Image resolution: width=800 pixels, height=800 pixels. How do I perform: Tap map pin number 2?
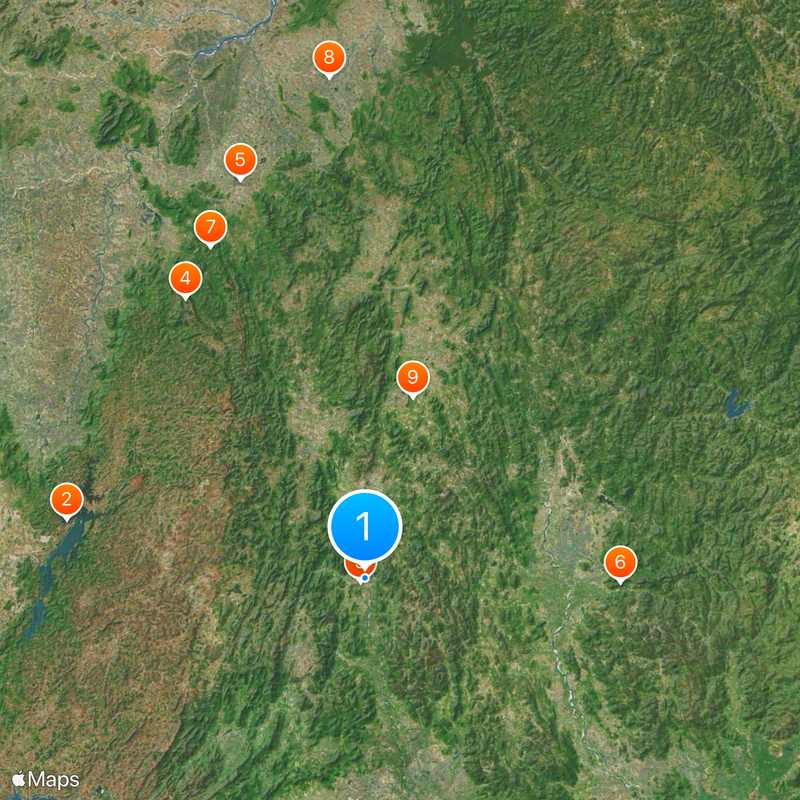pyautogui.click(x=66, y=498)
